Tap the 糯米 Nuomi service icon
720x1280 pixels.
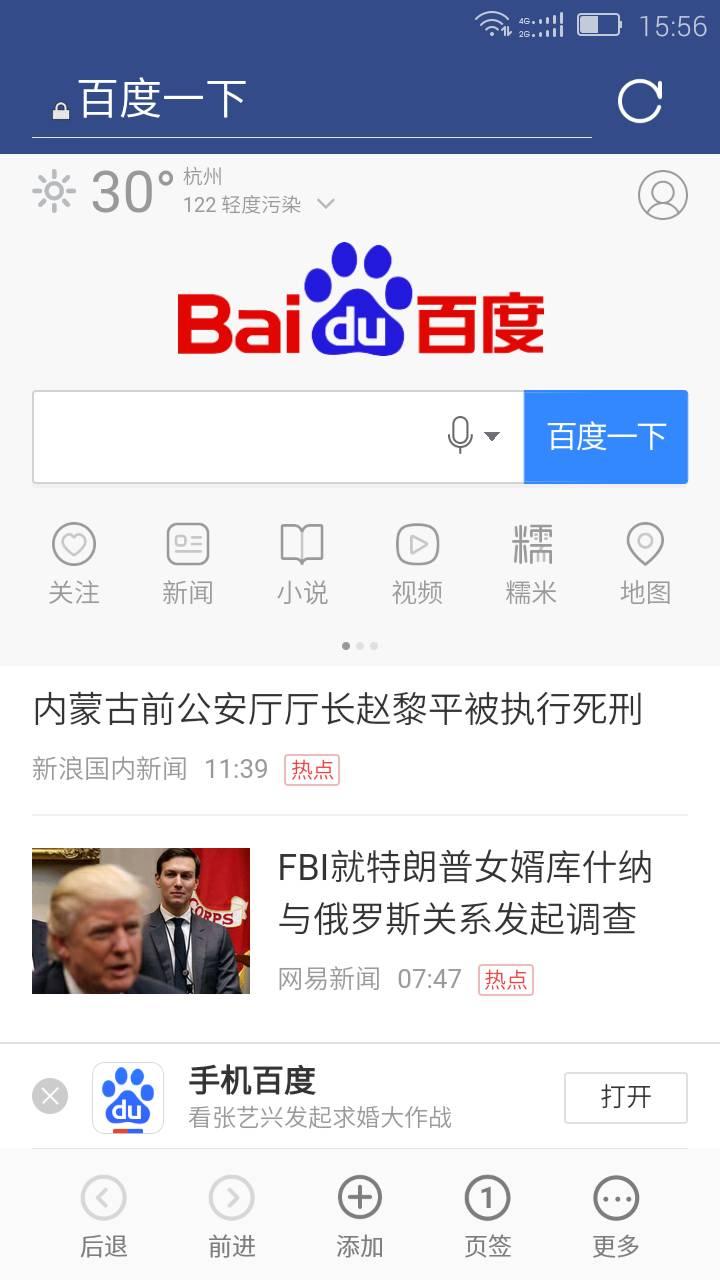tap(531, 560)
